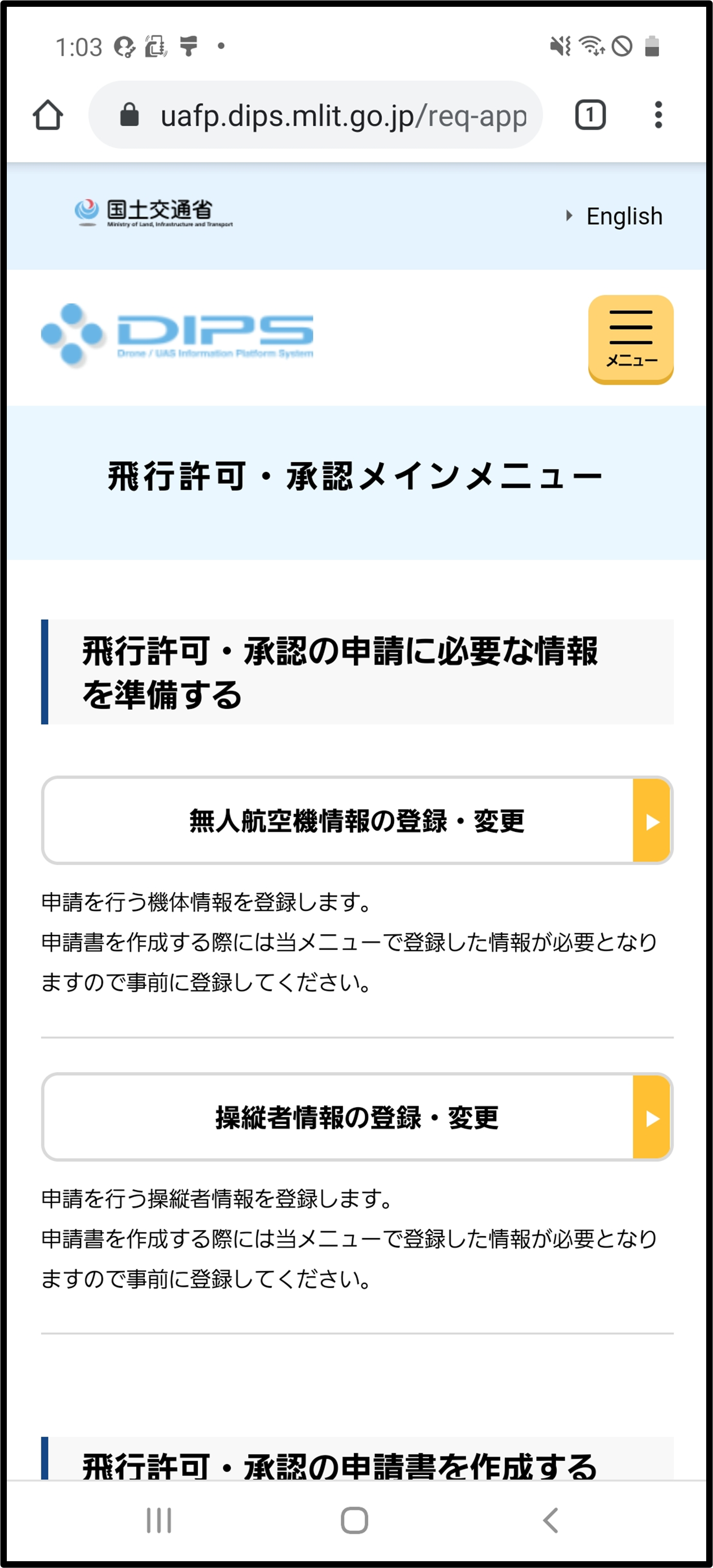This screenshot has height=1568, width=713.
Task: Go to the browser home page
Action: tap(48, 115)
